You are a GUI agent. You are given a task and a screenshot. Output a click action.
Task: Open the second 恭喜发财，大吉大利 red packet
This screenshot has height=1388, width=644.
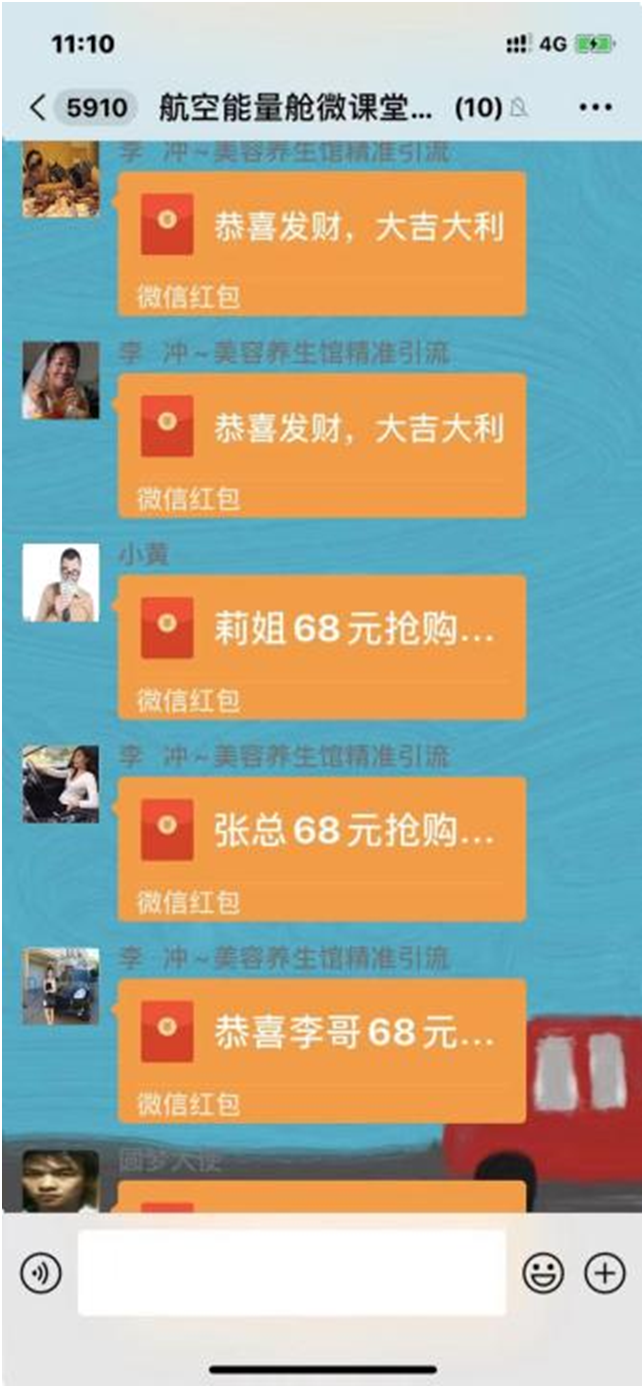[x=321, y=444]
